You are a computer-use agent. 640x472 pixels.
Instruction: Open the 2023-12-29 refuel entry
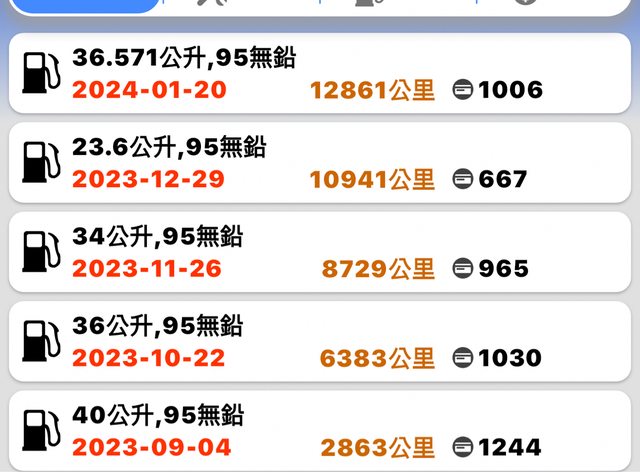coord(318,163)
